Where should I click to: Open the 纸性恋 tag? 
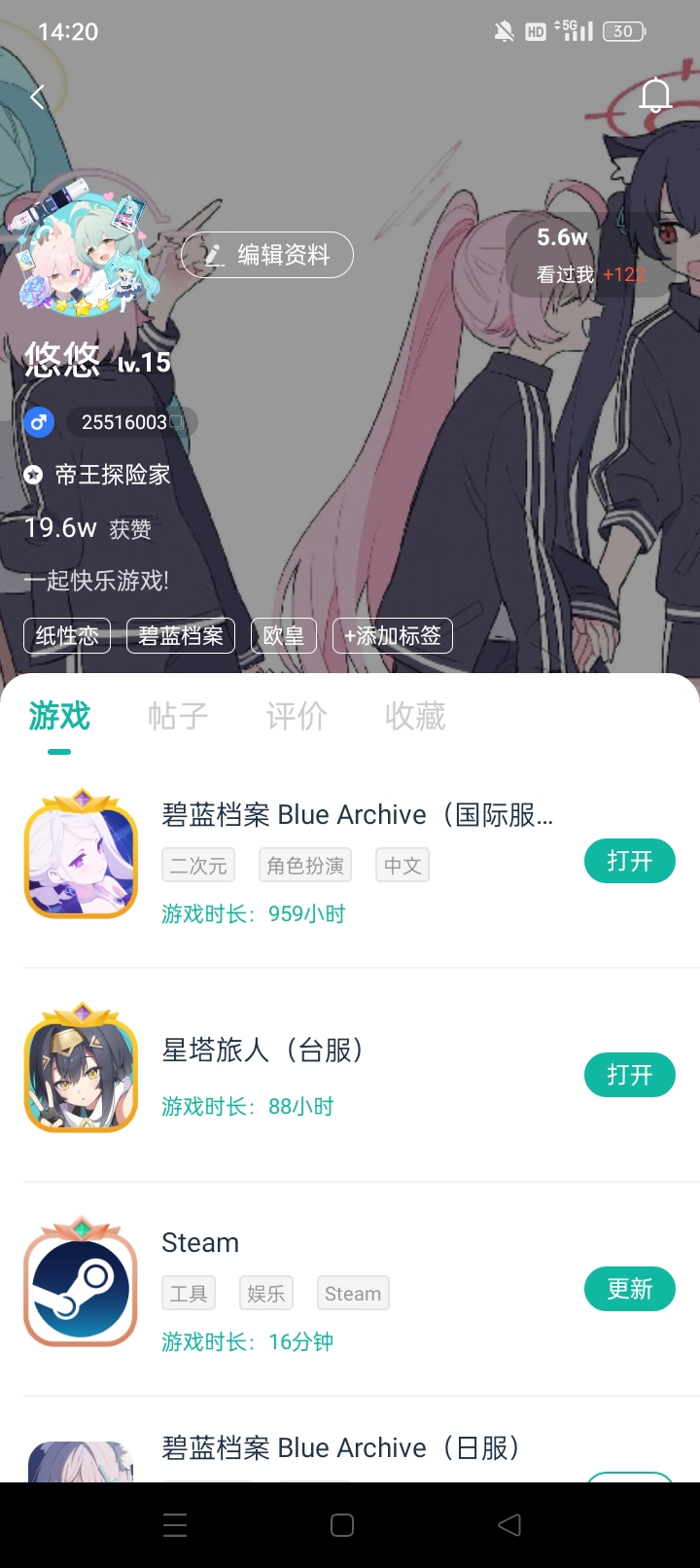(67, 636)
